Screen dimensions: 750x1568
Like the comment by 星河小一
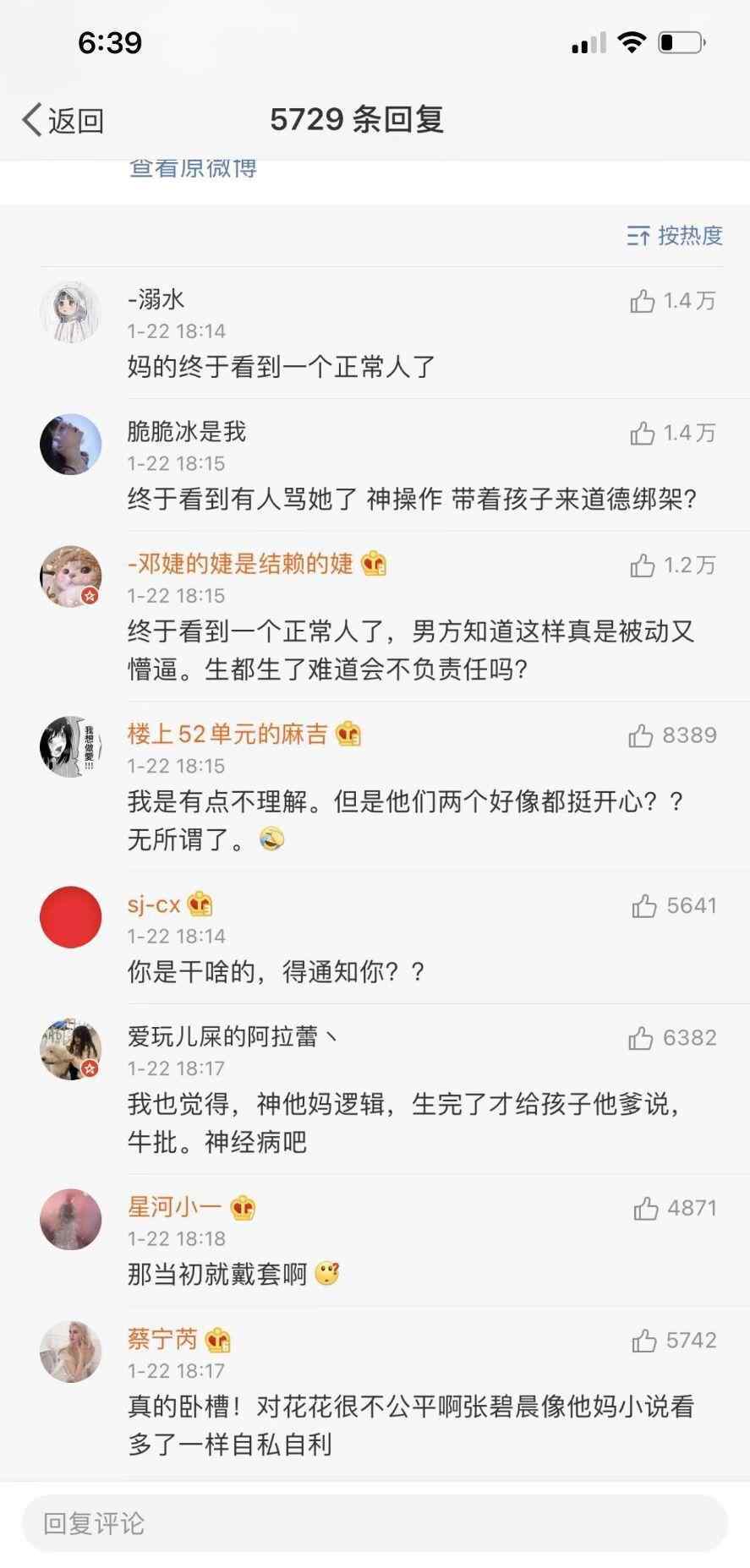click(646, 1209)
